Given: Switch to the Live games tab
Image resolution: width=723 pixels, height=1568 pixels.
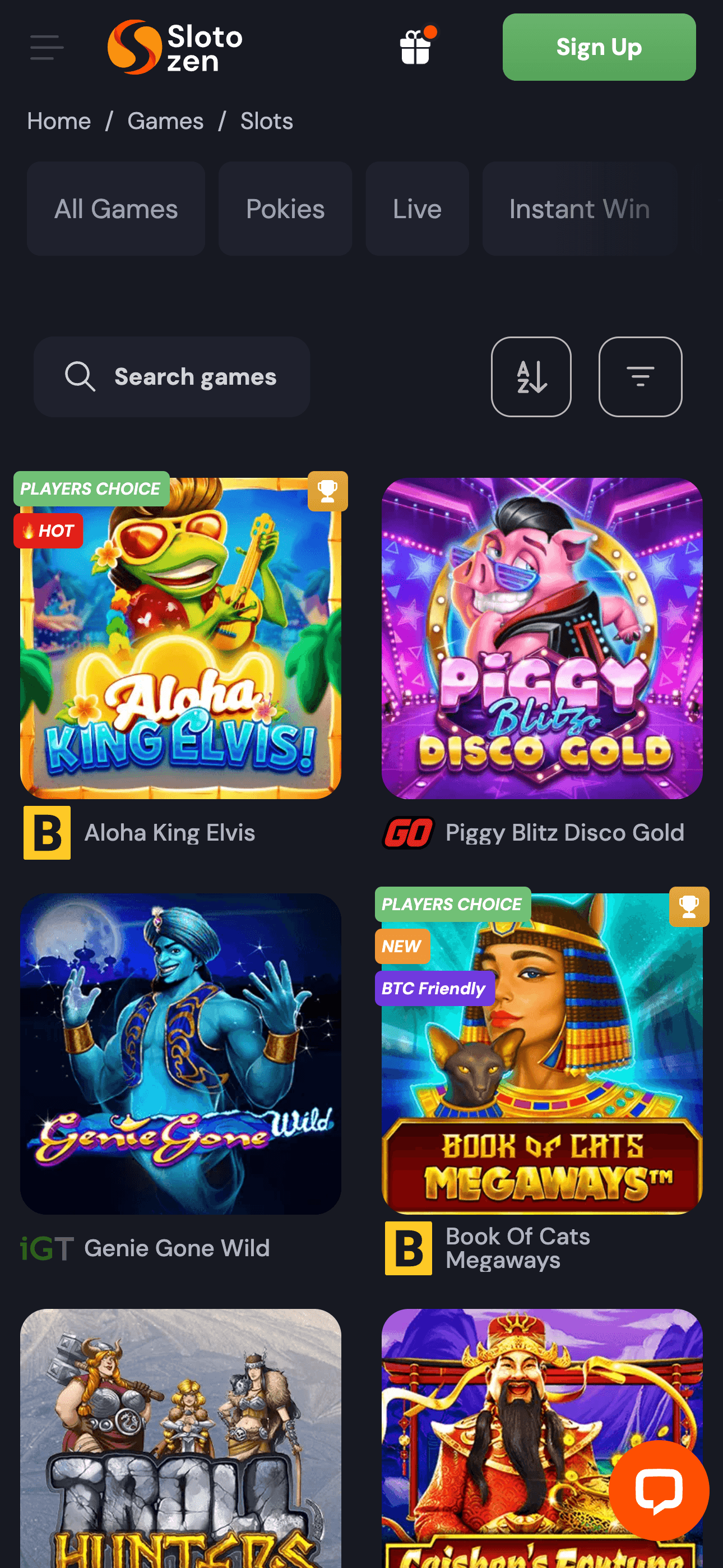Looking at the screenshot, I should pyautogui.click(x=416, y=209).
